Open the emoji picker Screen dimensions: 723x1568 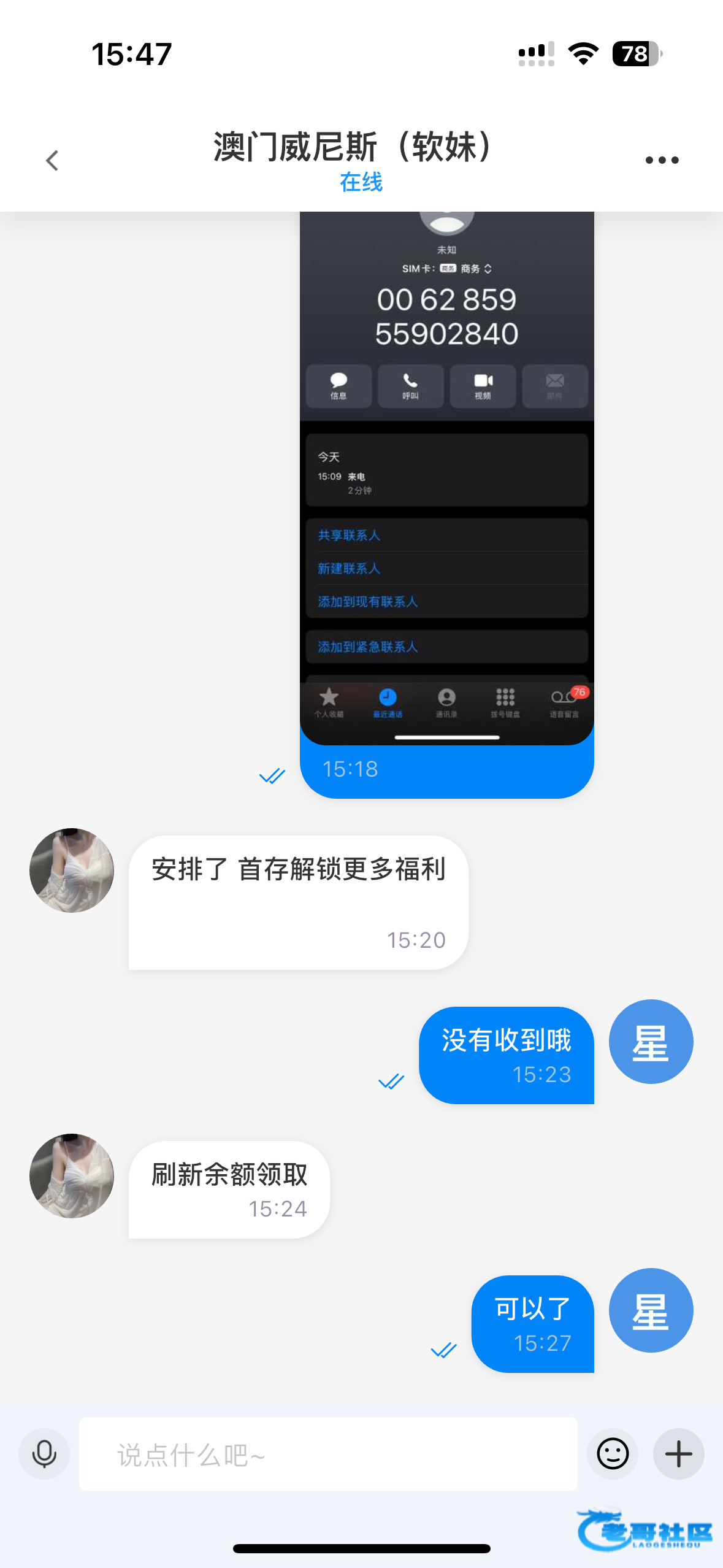coord(613,1453)
